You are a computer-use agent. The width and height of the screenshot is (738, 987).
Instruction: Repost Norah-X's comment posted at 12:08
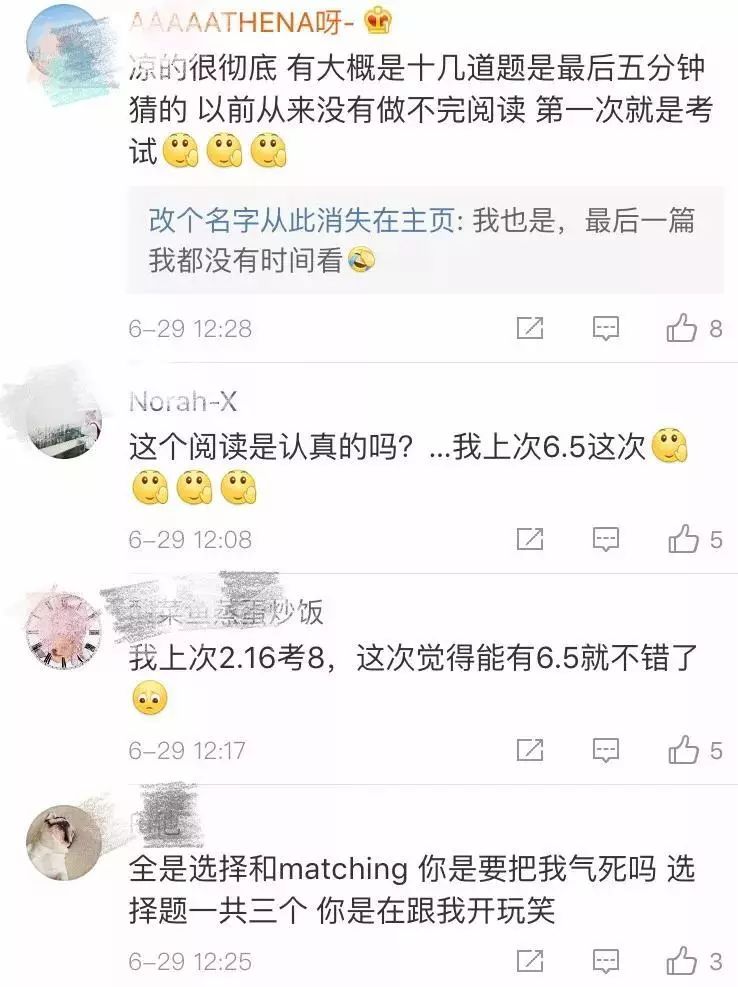pyautogui.click(x=529, y=540)
